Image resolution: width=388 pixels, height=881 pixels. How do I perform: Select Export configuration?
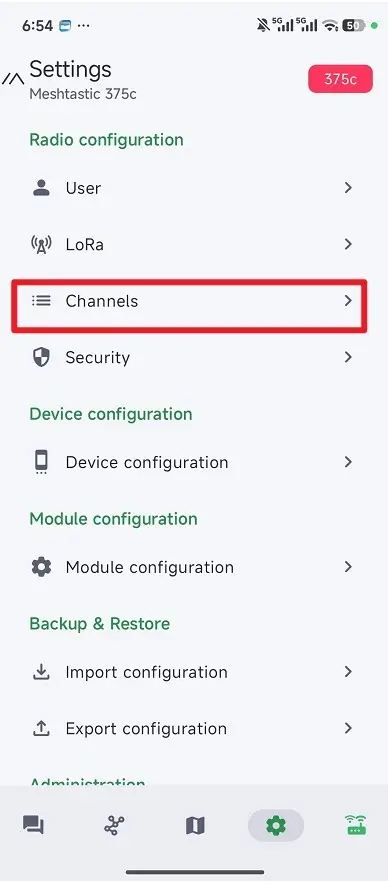point(194,728)
